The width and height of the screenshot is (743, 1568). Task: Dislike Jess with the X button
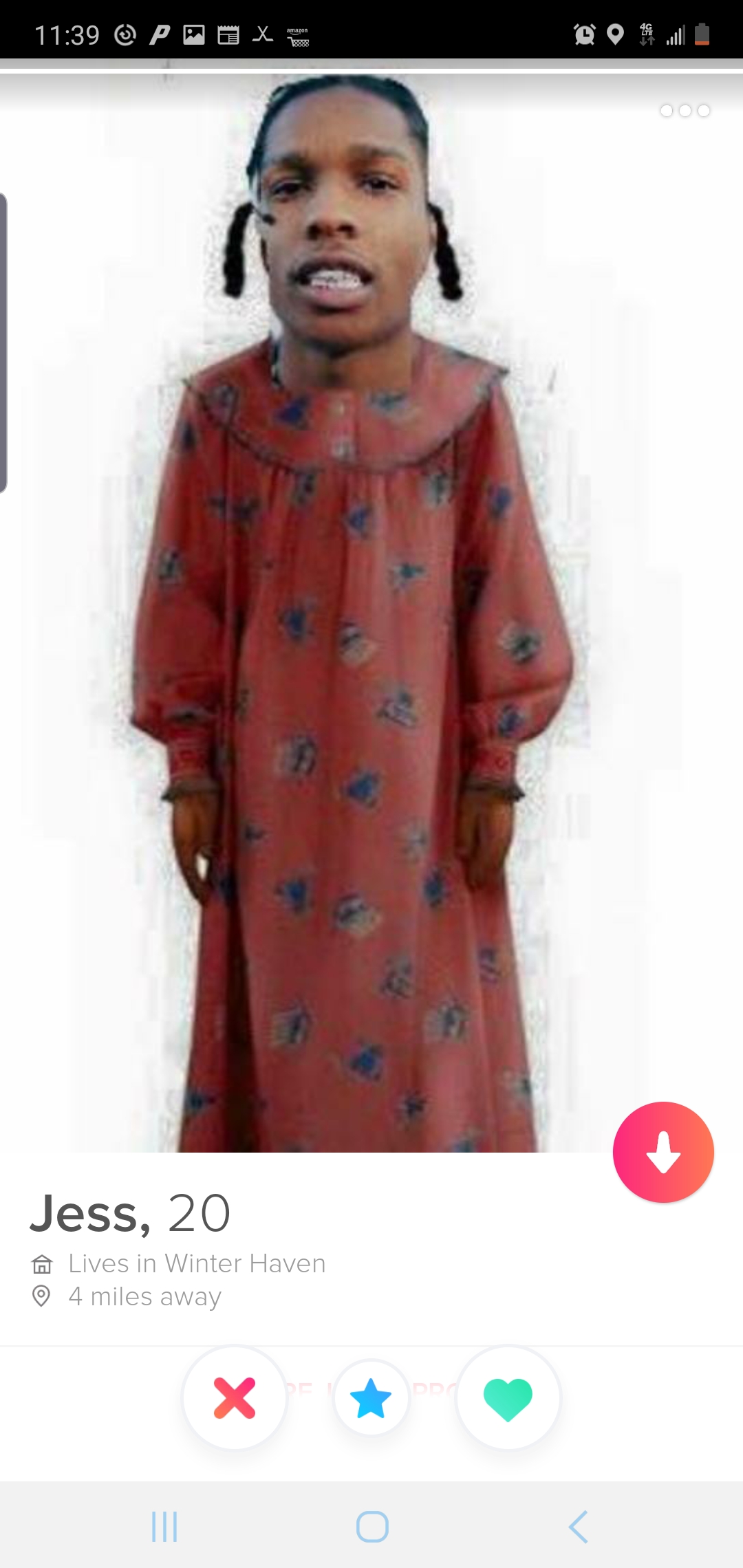point(235,1398)
